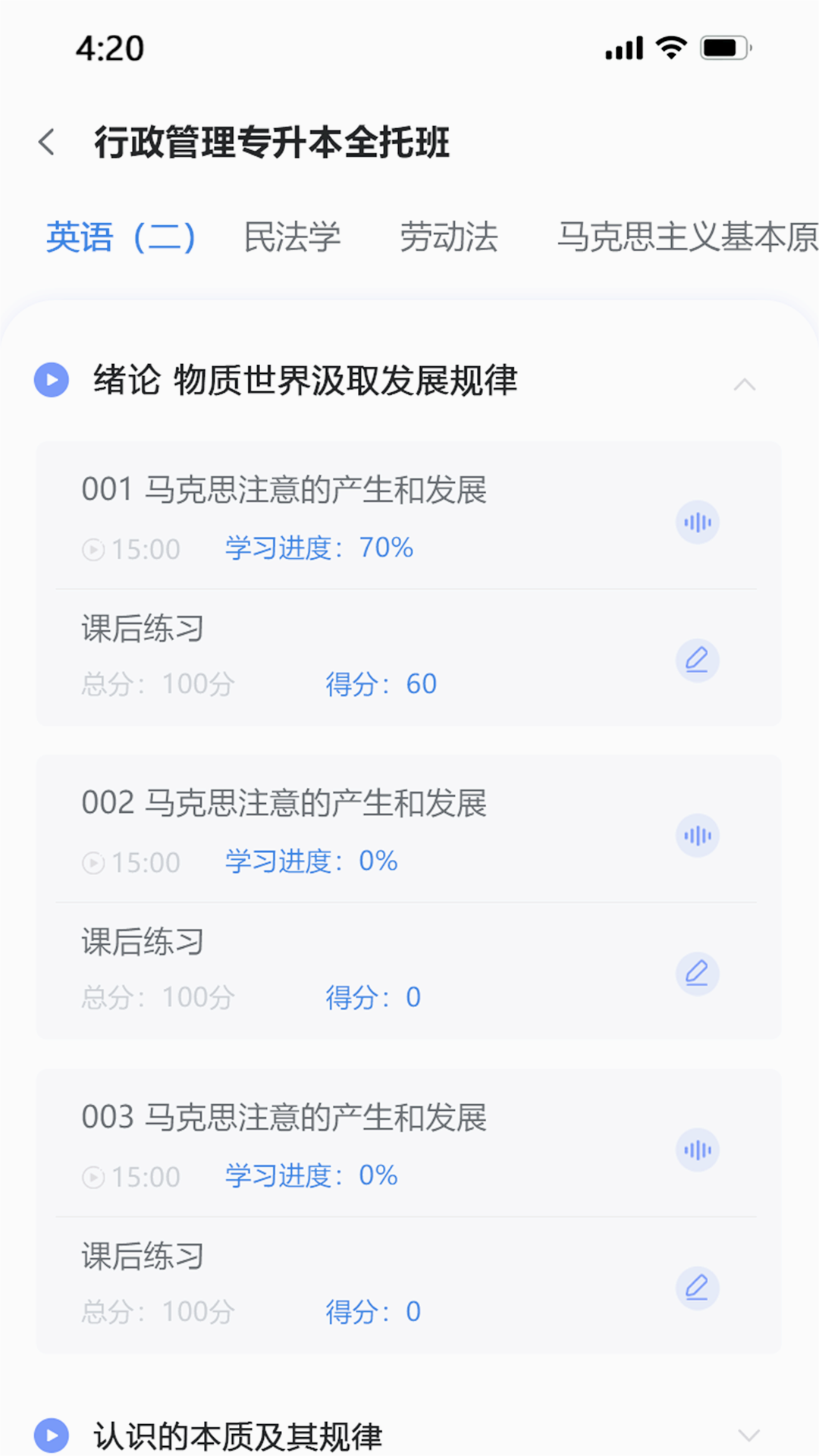Open audio playback for lesson 002

pos(697,835)
